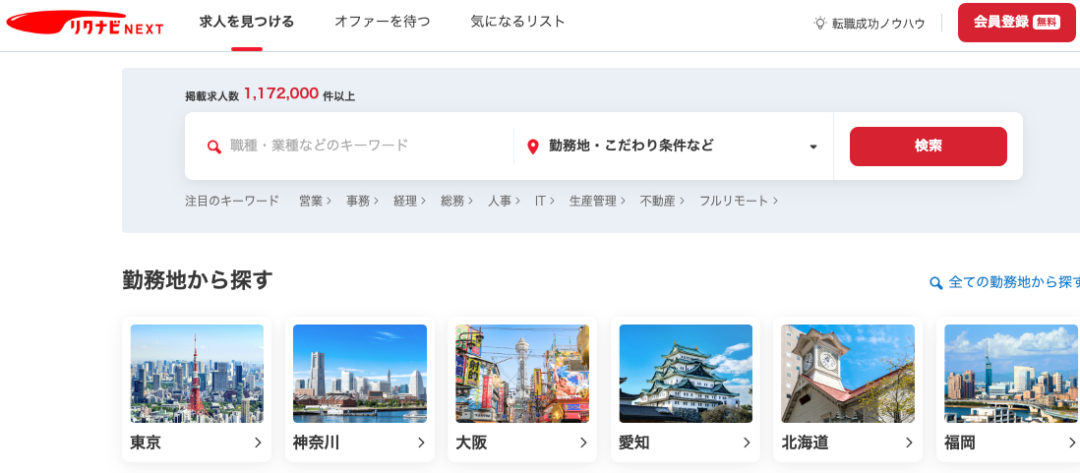Browse jobs in 大阪
This screenshot has width=1080, height=473.
(x=522, y=389)
